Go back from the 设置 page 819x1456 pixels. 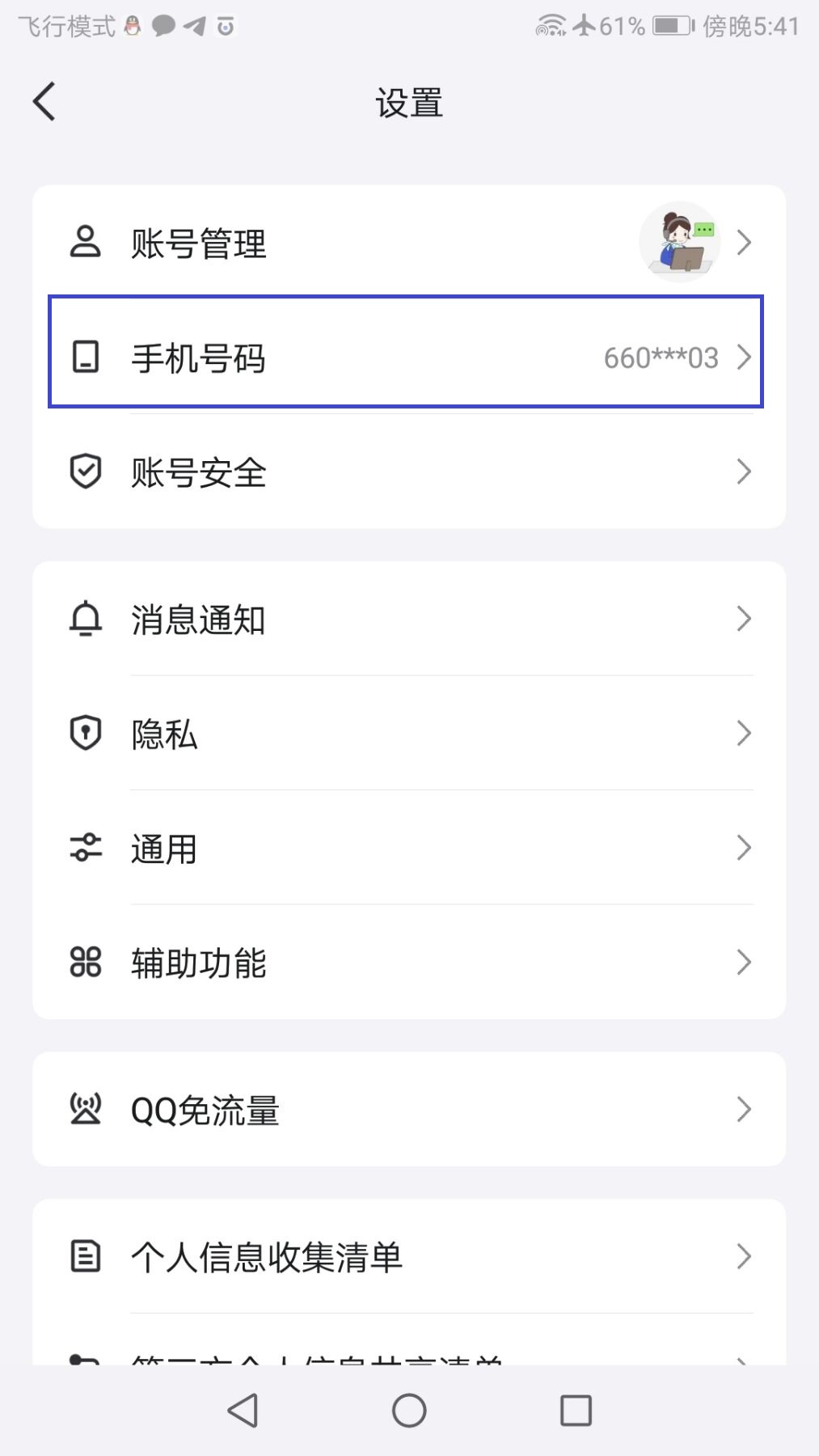click(44, 102)
